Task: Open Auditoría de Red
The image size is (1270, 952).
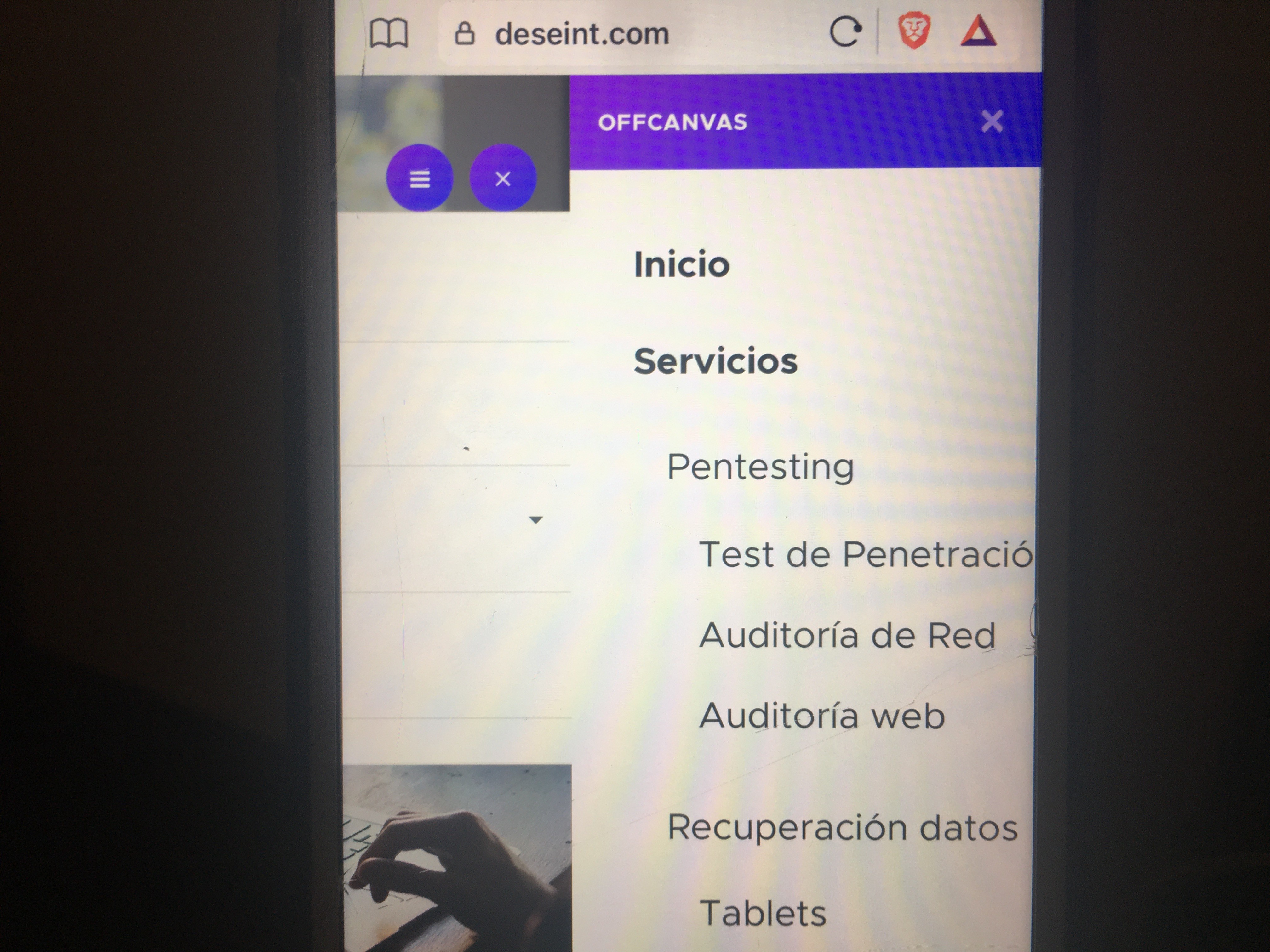Action: tap(847, 635)
